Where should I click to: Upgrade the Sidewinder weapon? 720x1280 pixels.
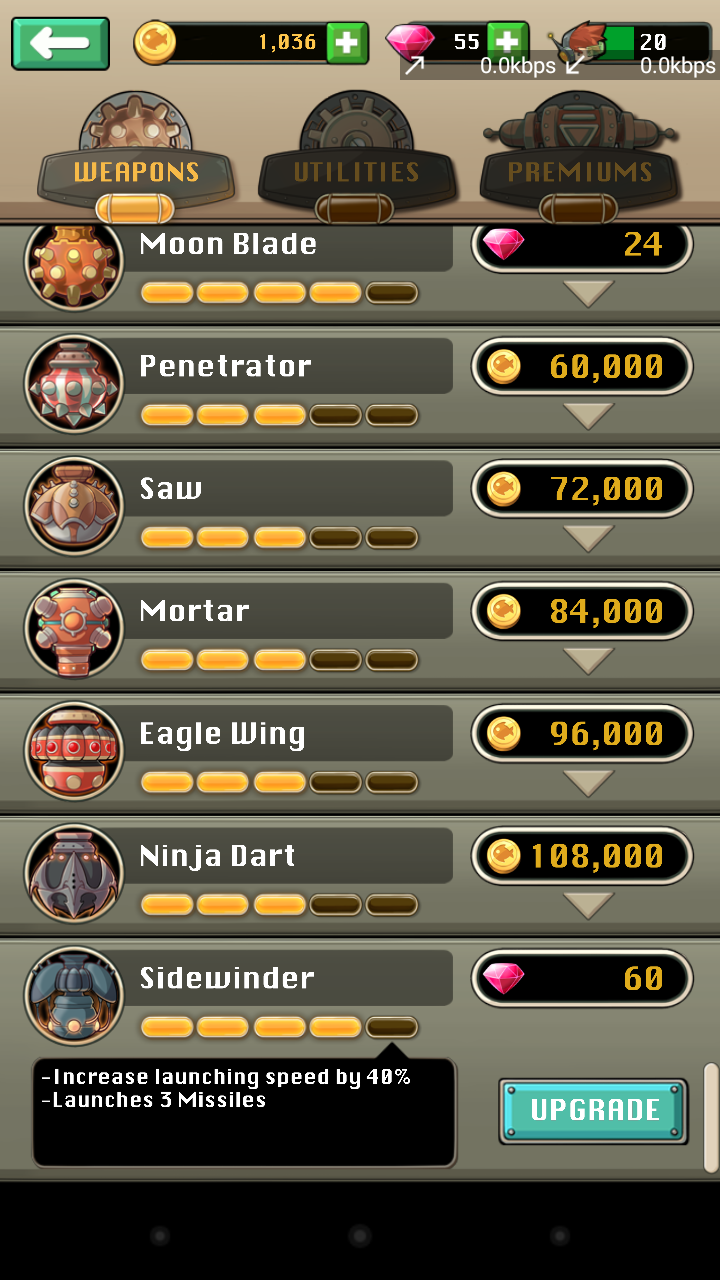pyautogui.click(x=594, y=1110)
